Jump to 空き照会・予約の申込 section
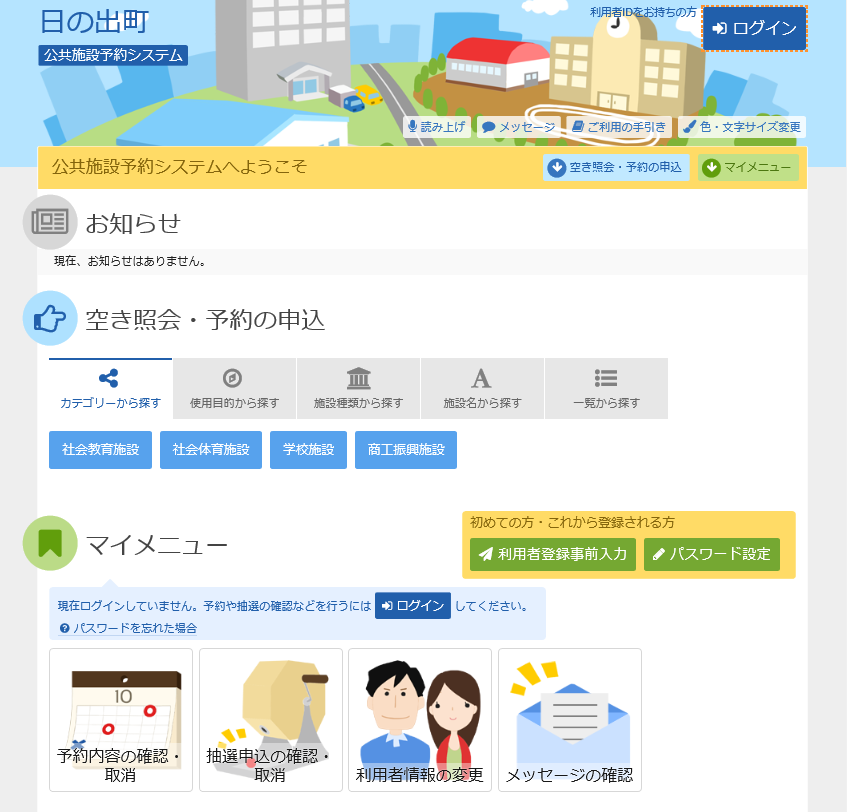Screen dimensions: 847x812 click(615, 168)
